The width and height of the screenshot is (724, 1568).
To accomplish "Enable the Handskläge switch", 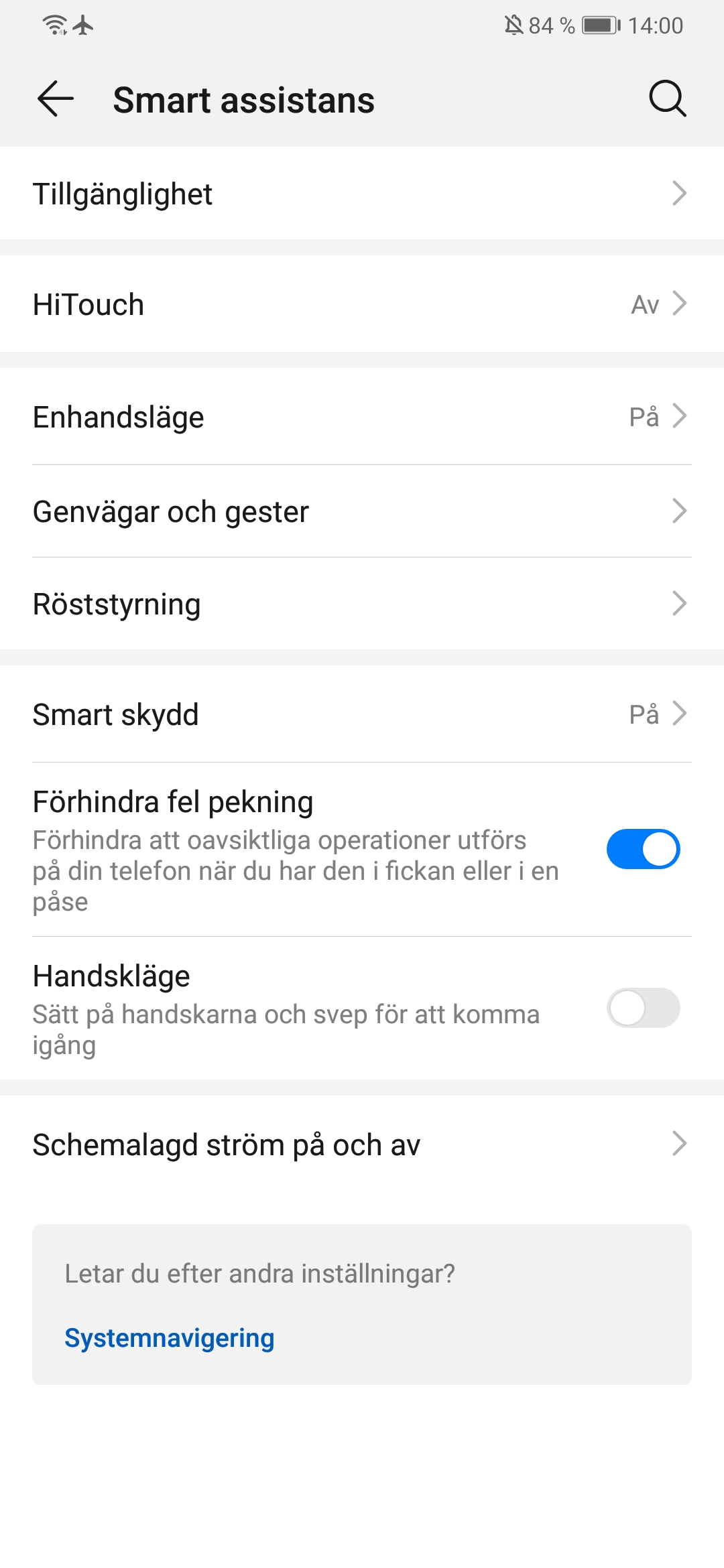I will click(644, 1008).
